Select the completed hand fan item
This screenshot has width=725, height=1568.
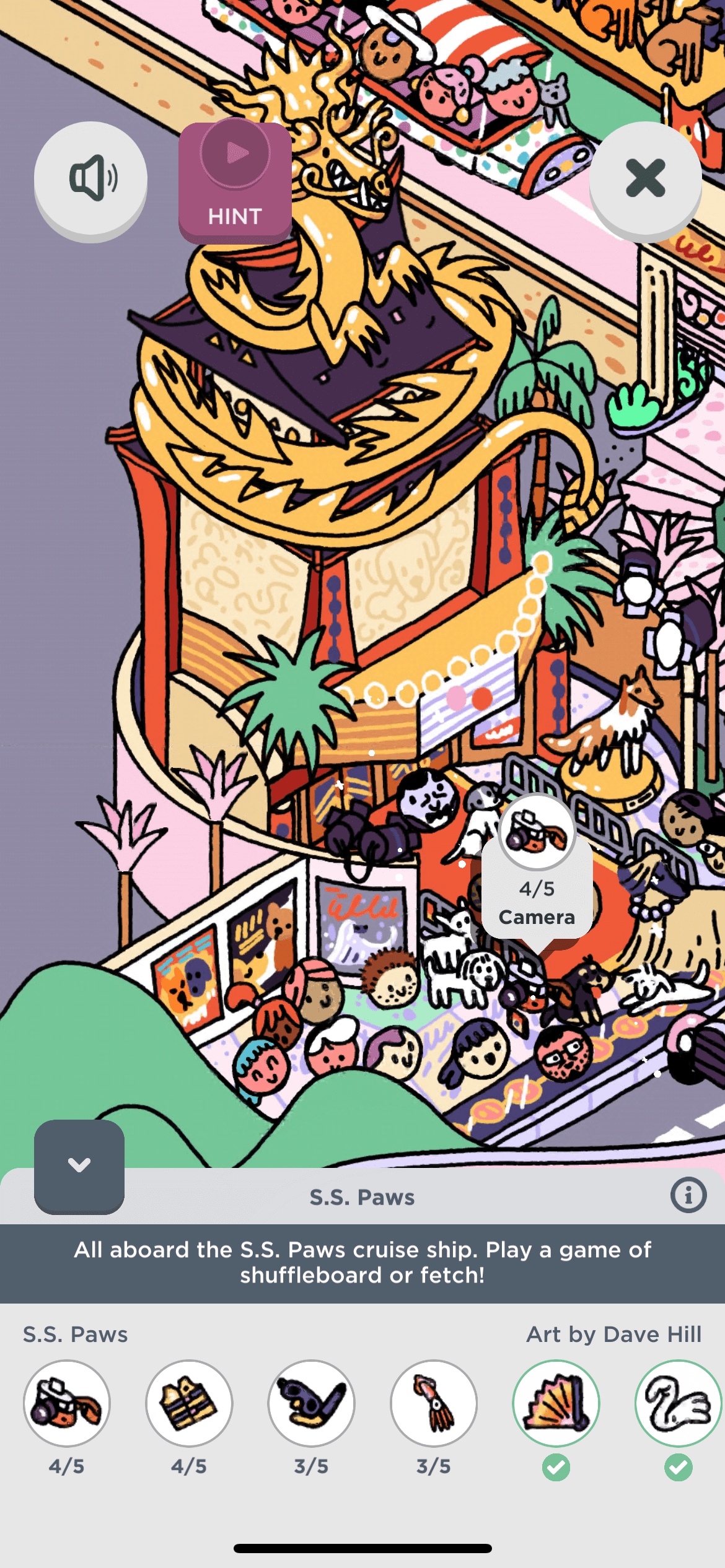pos(556,1403)
